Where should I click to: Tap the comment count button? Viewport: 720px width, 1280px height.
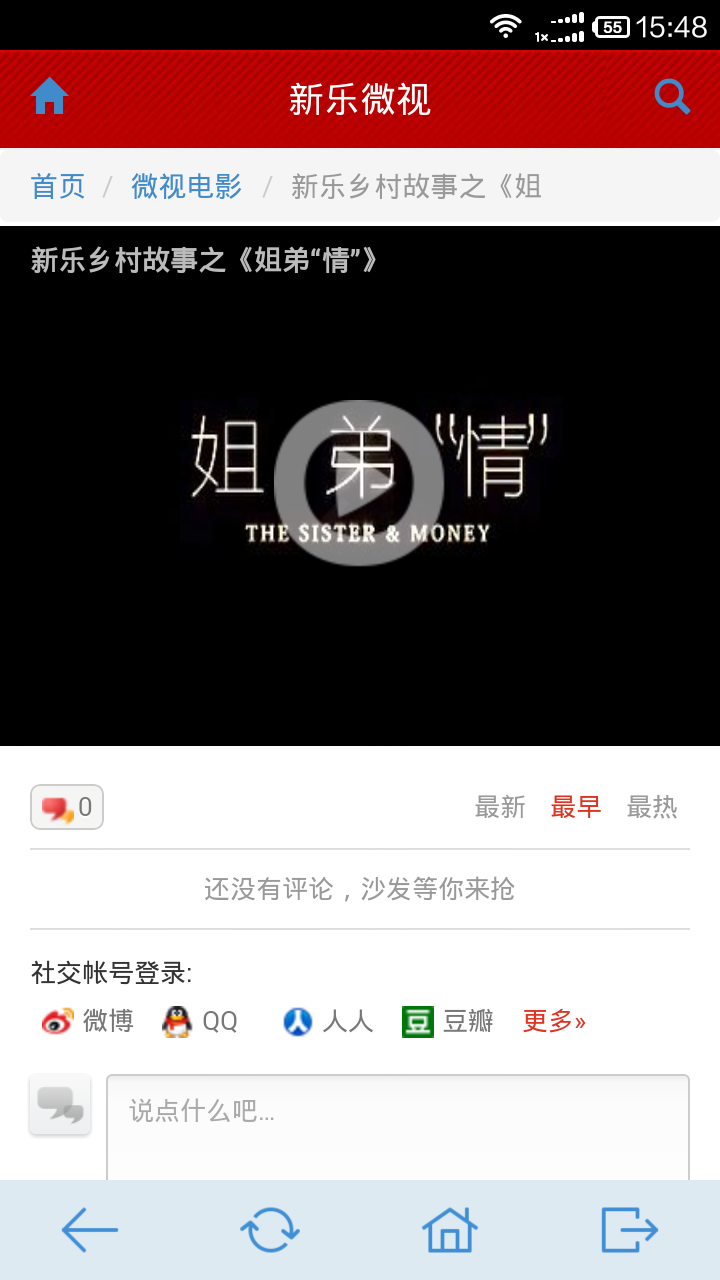(x=67, y=807)
